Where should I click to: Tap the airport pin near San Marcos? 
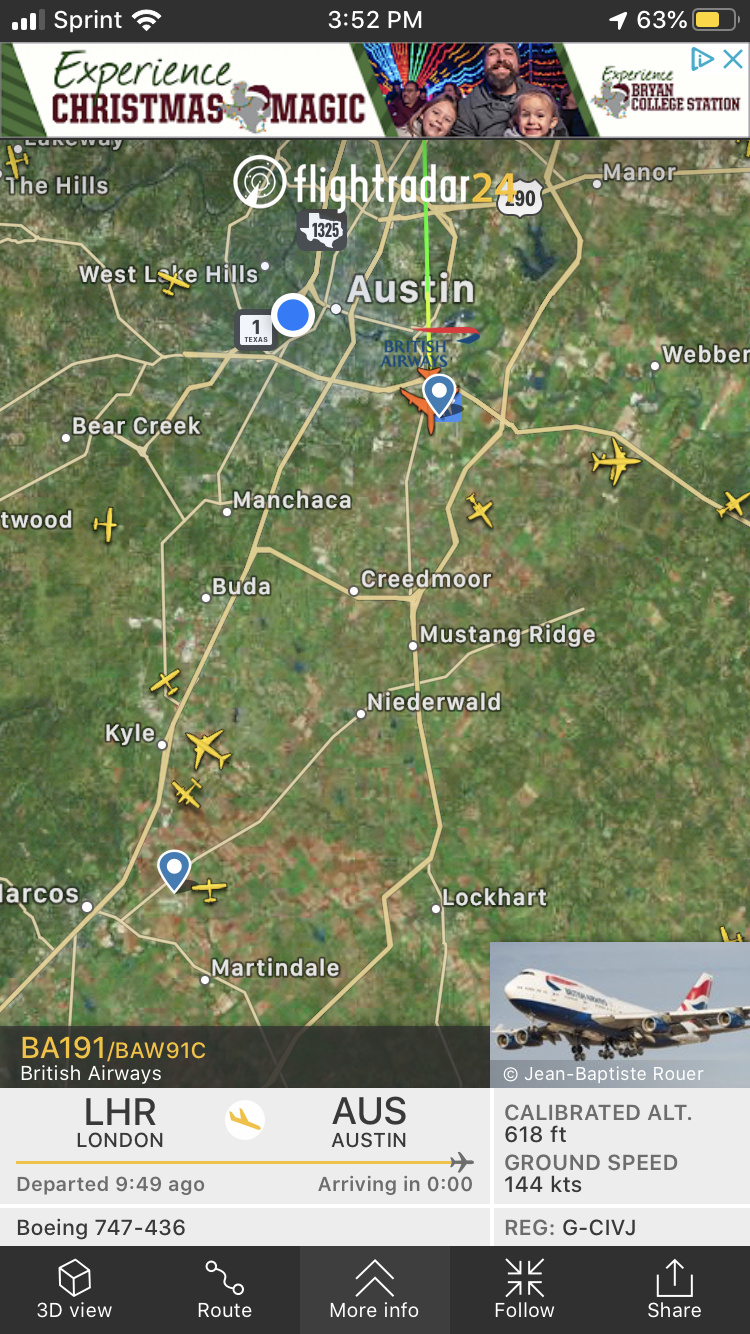tap(174, 868)
